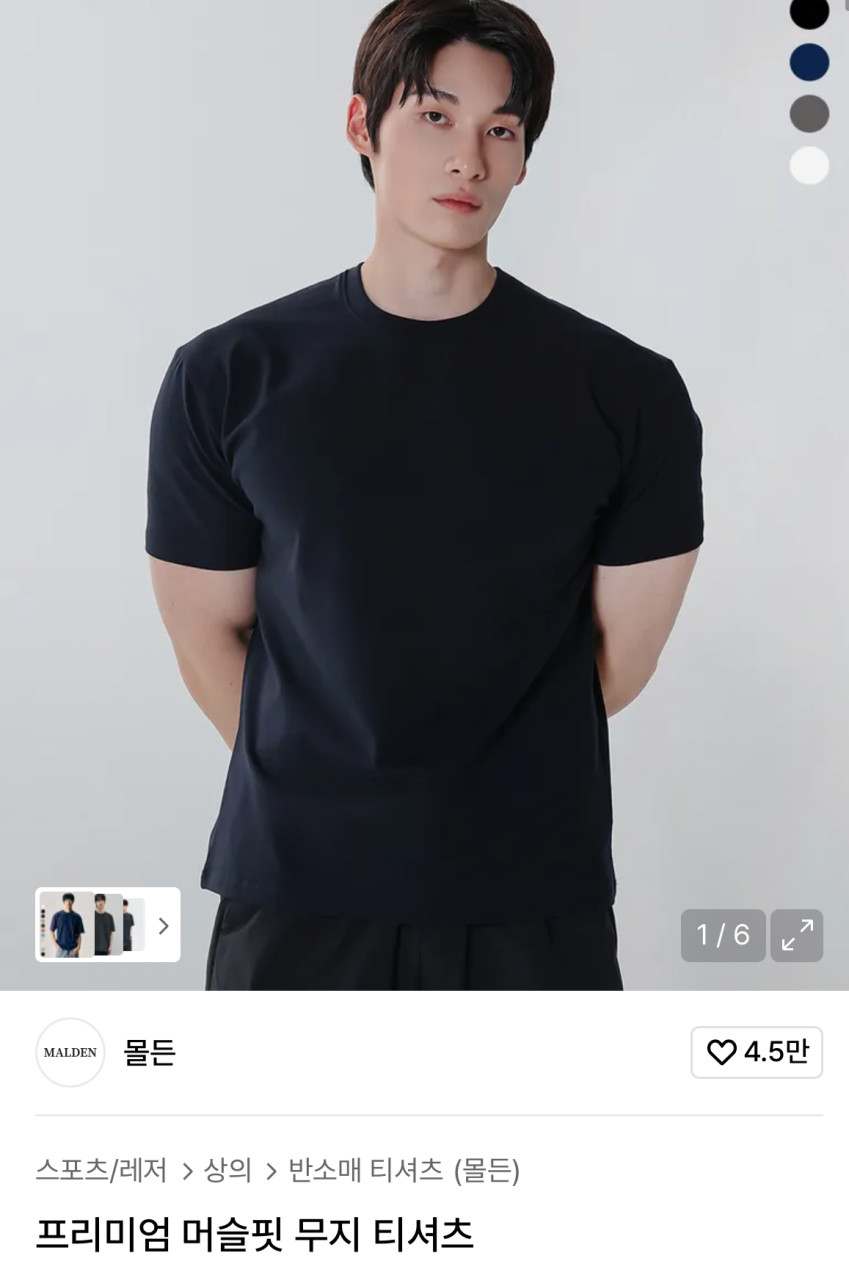The width and height of the screenshot is (849, 1264).
Task: Open the 몰든 brand page
Action: [149, 1052]
